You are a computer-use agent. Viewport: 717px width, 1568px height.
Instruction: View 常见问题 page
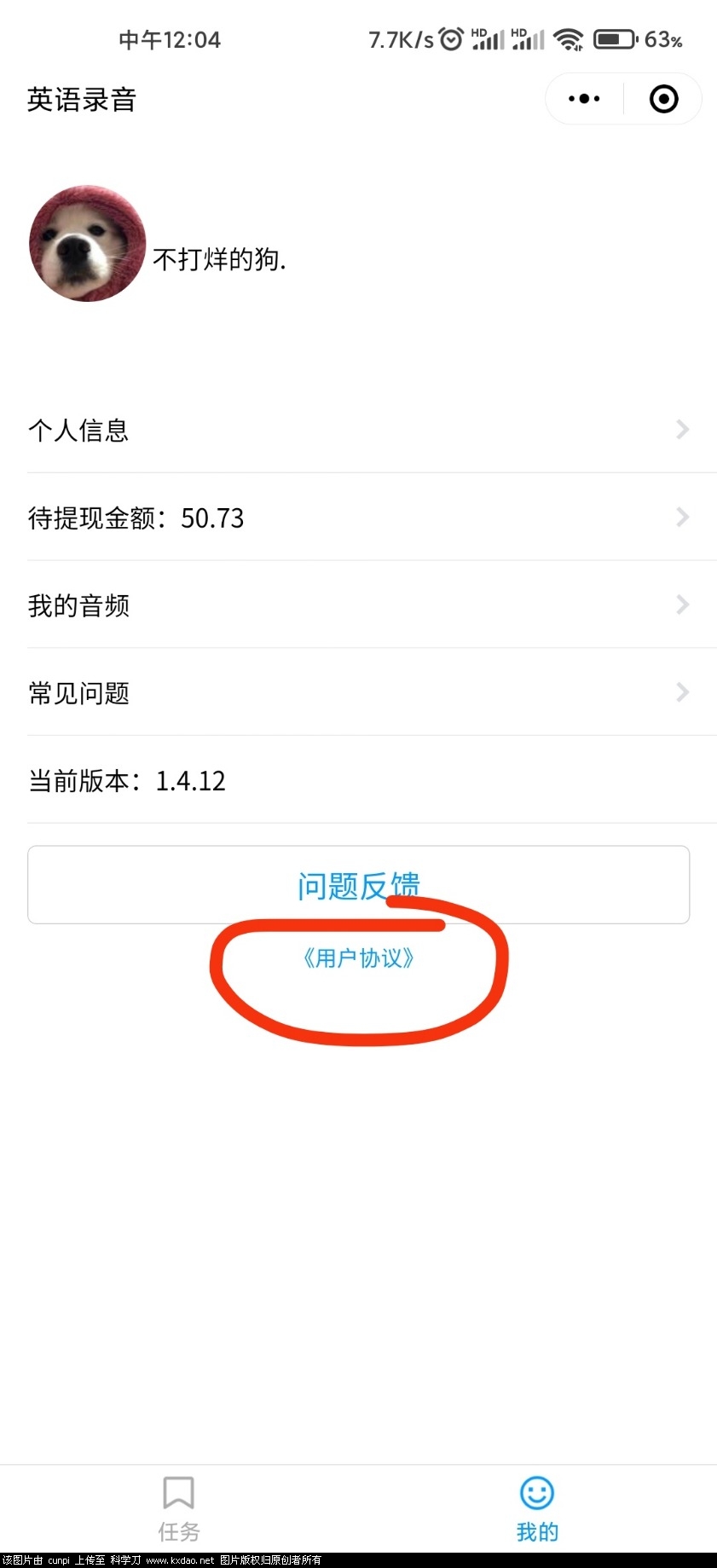[358, 693]
